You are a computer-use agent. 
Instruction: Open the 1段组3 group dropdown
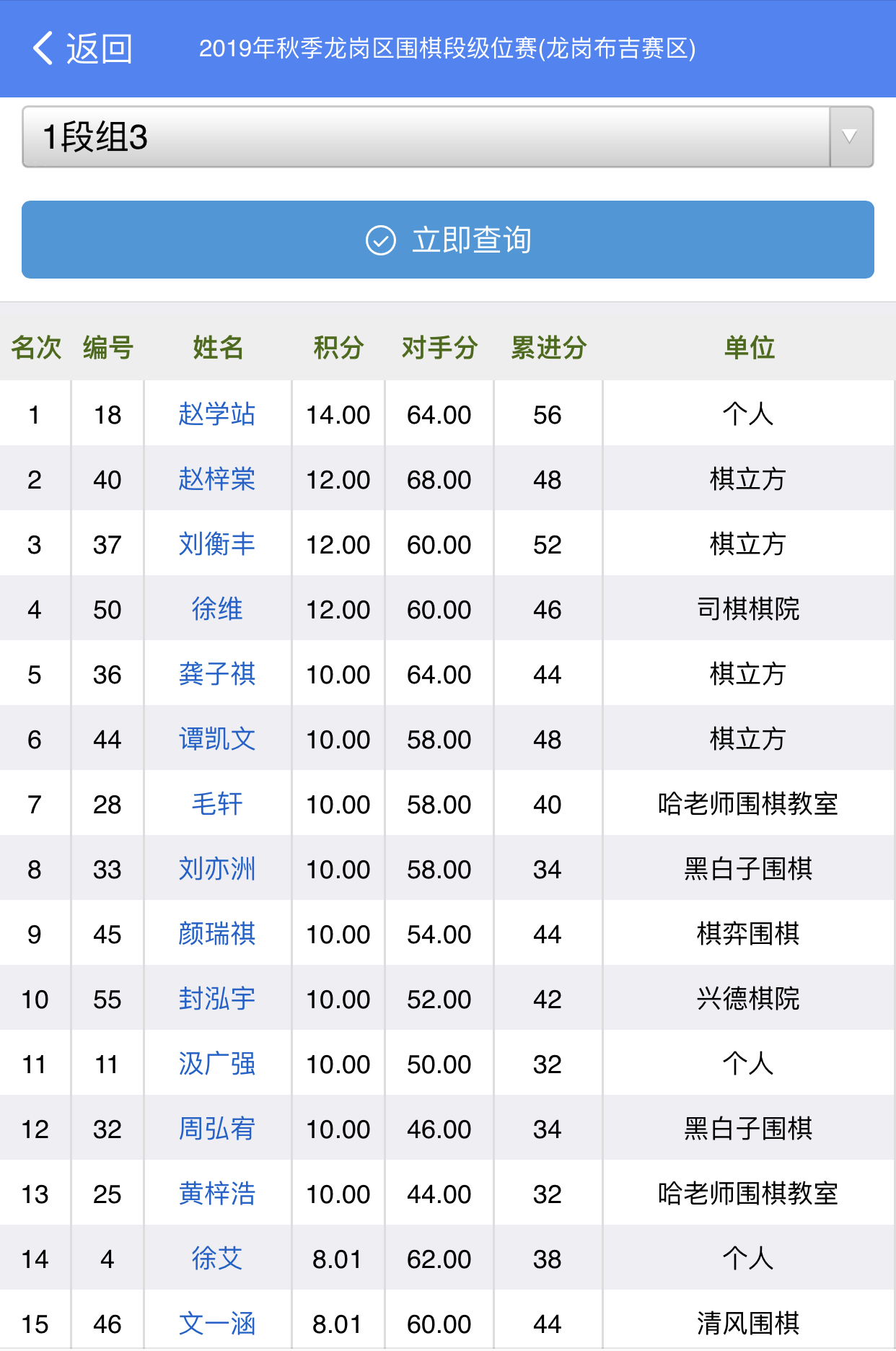447,137
